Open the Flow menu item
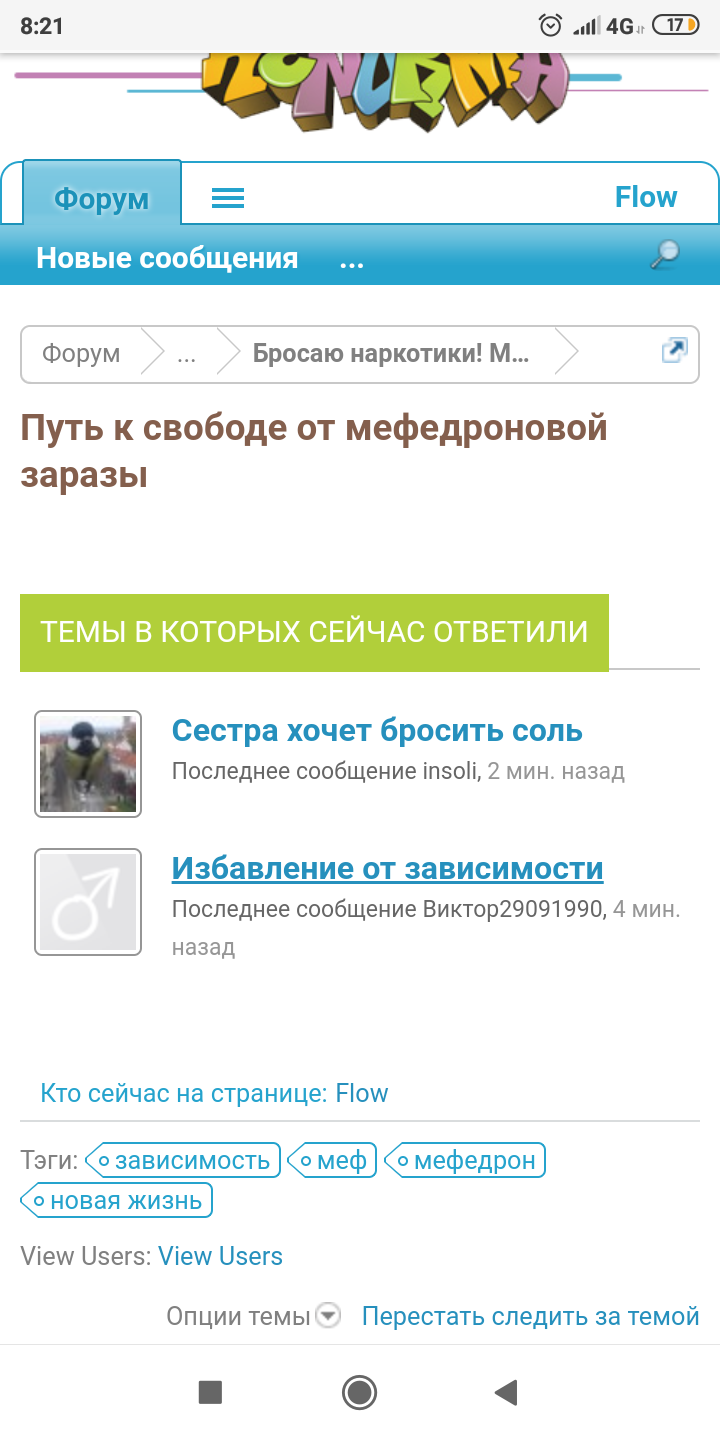This screenshot has height=1440, width=720. click(647, 197)
